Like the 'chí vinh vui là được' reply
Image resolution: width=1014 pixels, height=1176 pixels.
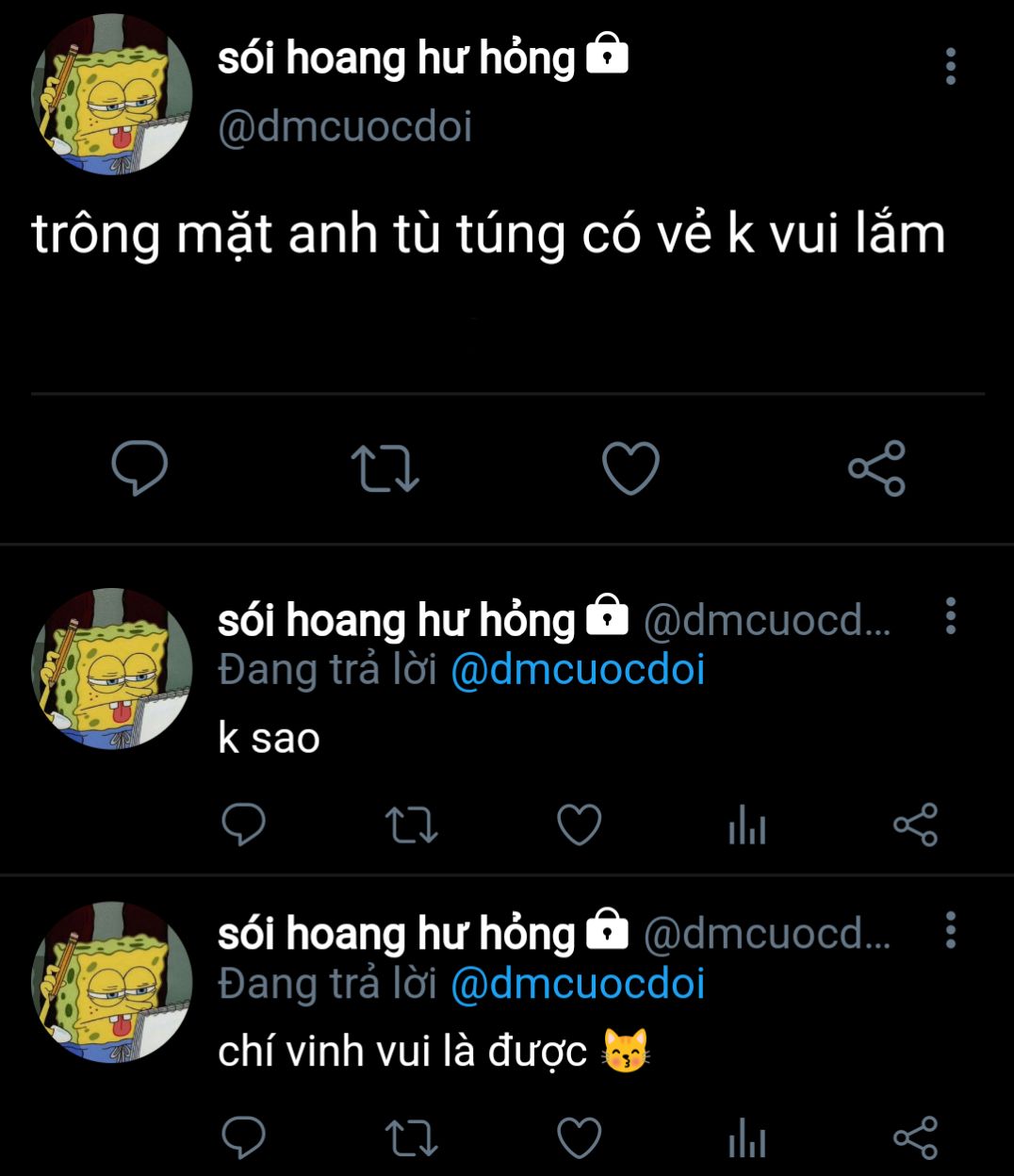pyautogui.click(x=579, y=1138)
